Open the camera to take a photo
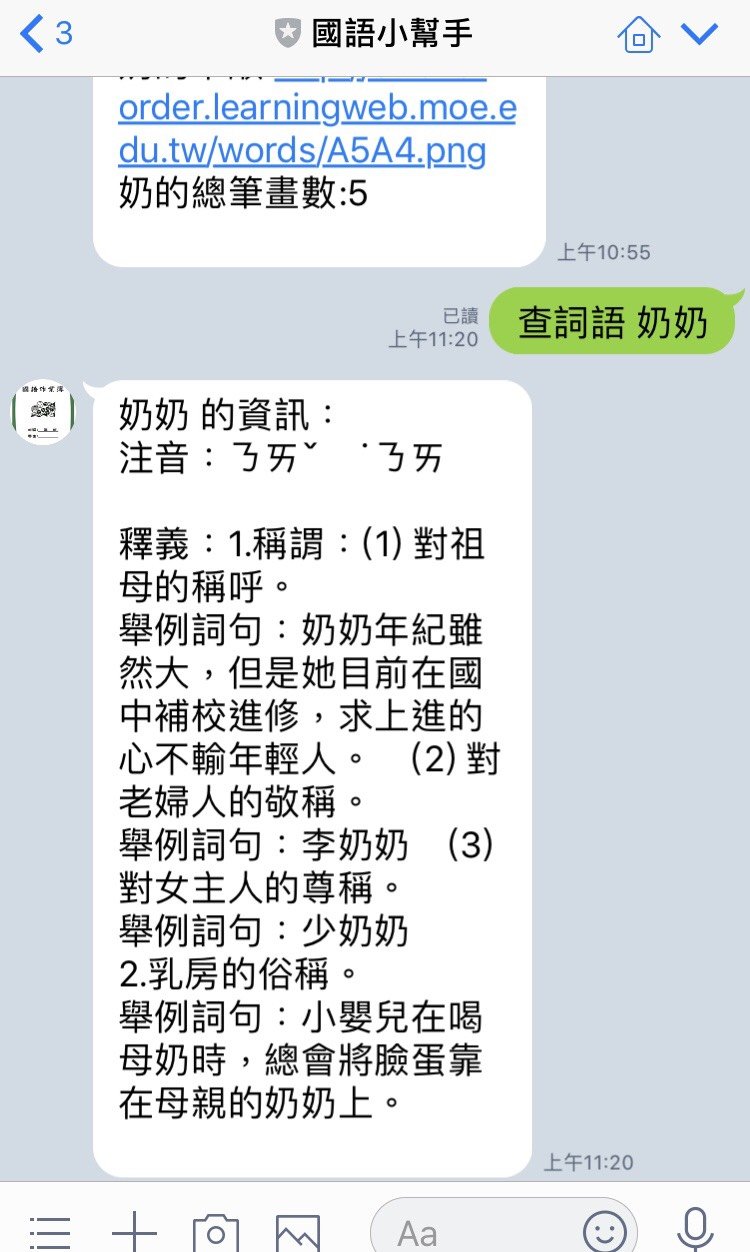The image size is (750, 1252). click(216, 1233)
